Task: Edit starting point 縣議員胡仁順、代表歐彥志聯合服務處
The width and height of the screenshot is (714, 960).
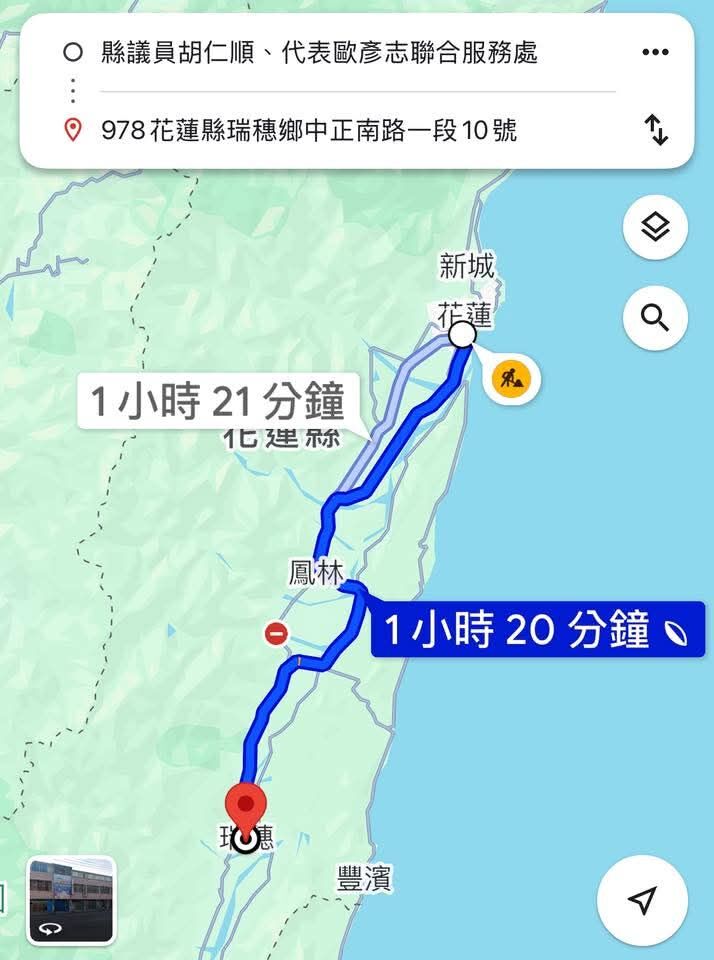Action: [x=320, y=52]
